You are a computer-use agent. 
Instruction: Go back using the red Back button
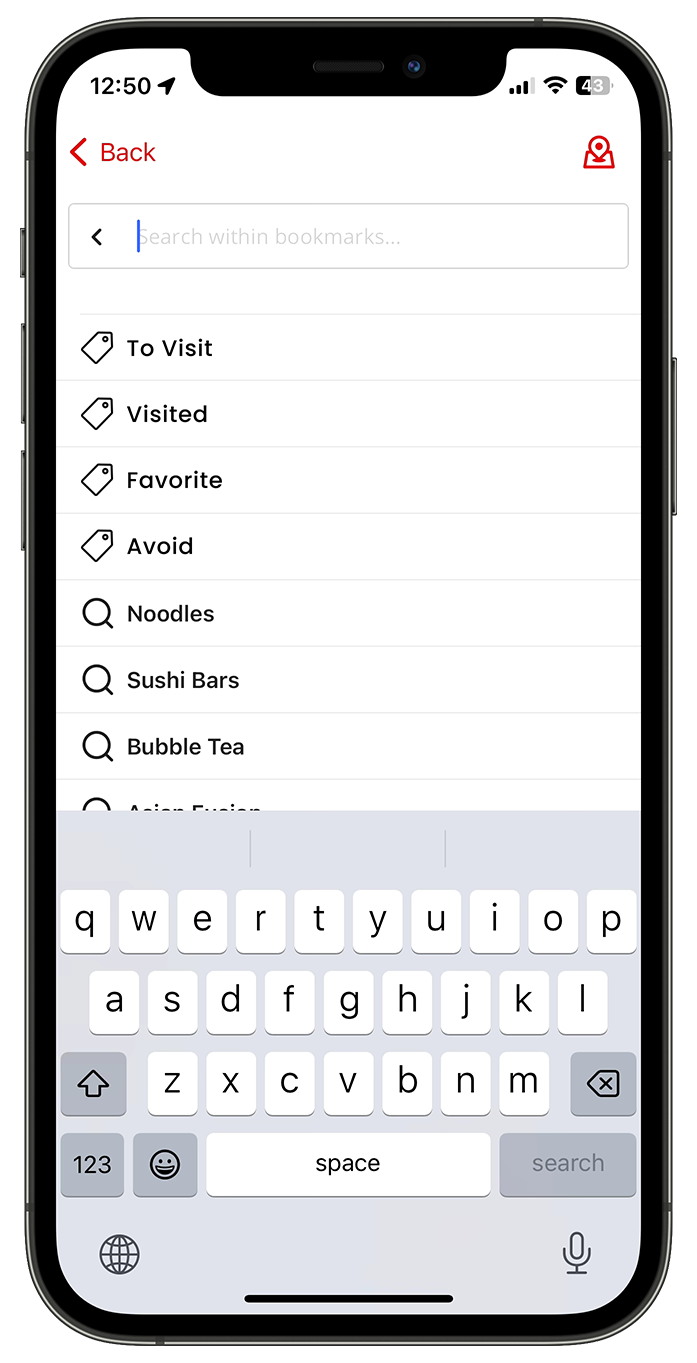point(112,152)
